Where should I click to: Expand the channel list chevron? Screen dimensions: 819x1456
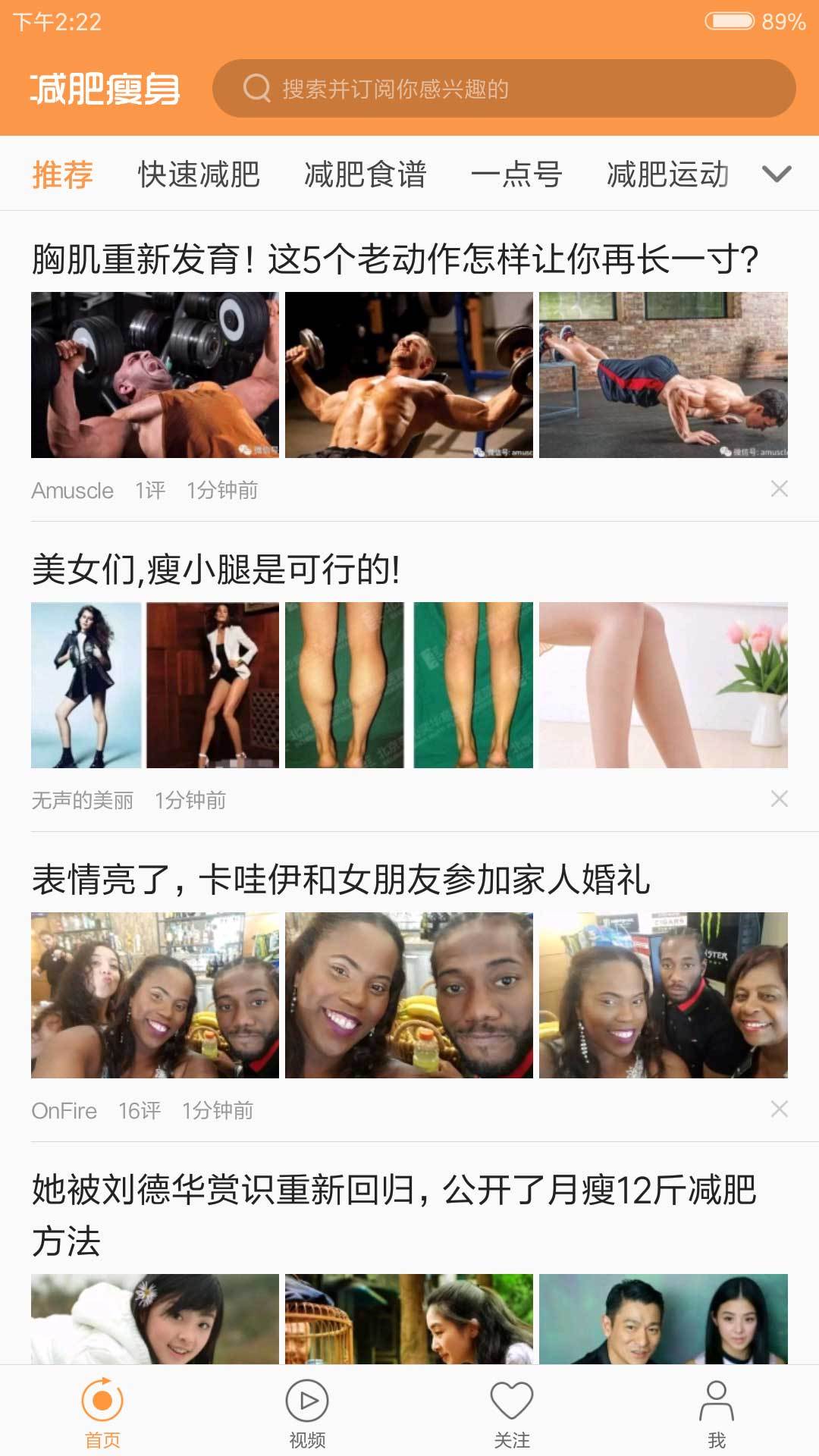777,174
